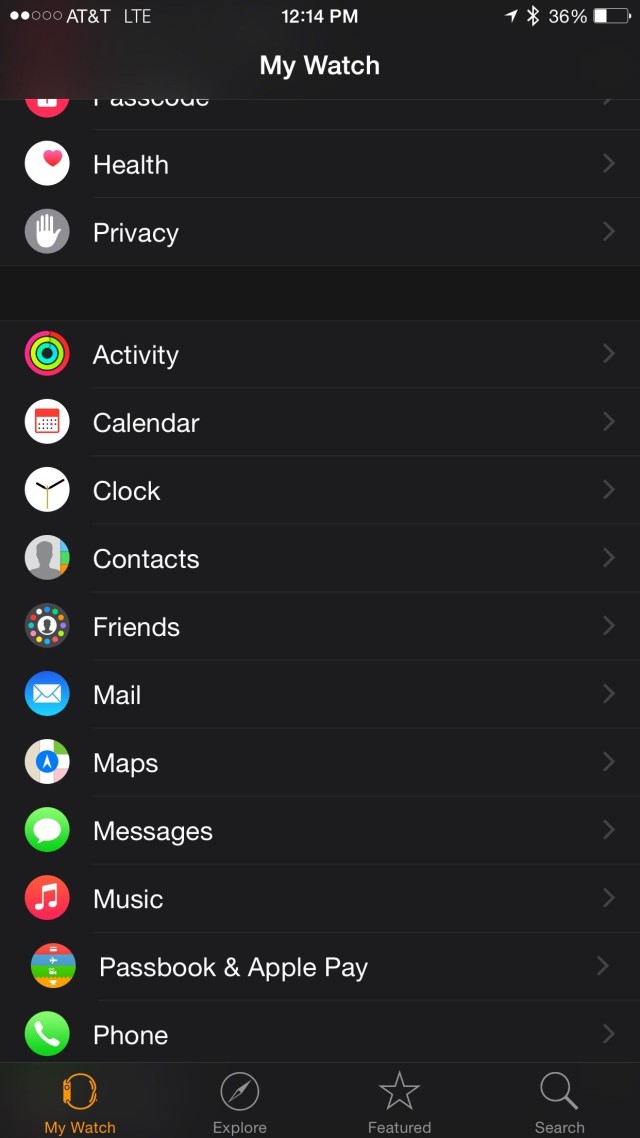Open the Privacy row

click(320, 232)
